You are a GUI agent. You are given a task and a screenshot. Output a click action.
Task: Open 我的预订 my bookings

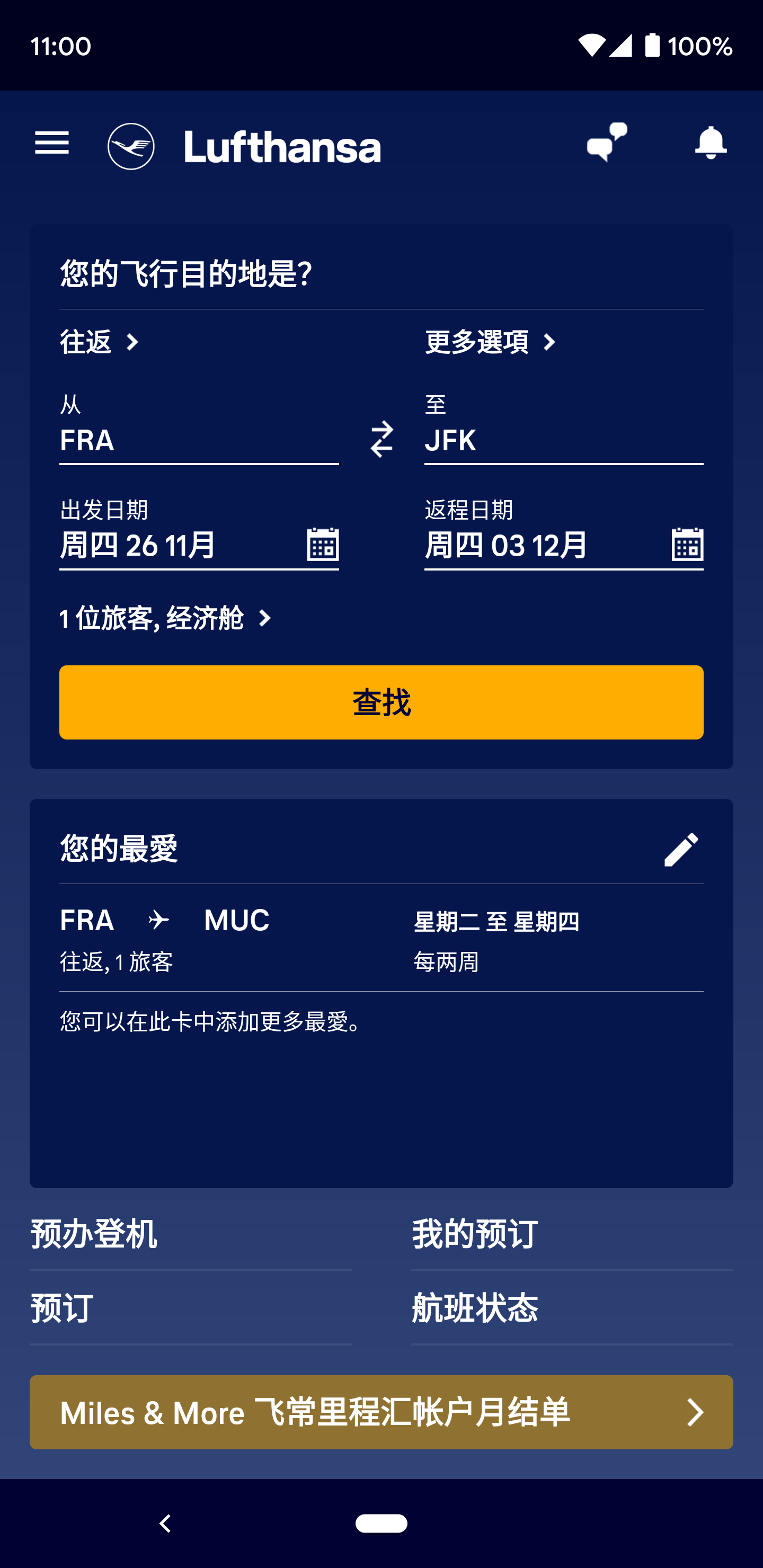[x=571, y=1234]
